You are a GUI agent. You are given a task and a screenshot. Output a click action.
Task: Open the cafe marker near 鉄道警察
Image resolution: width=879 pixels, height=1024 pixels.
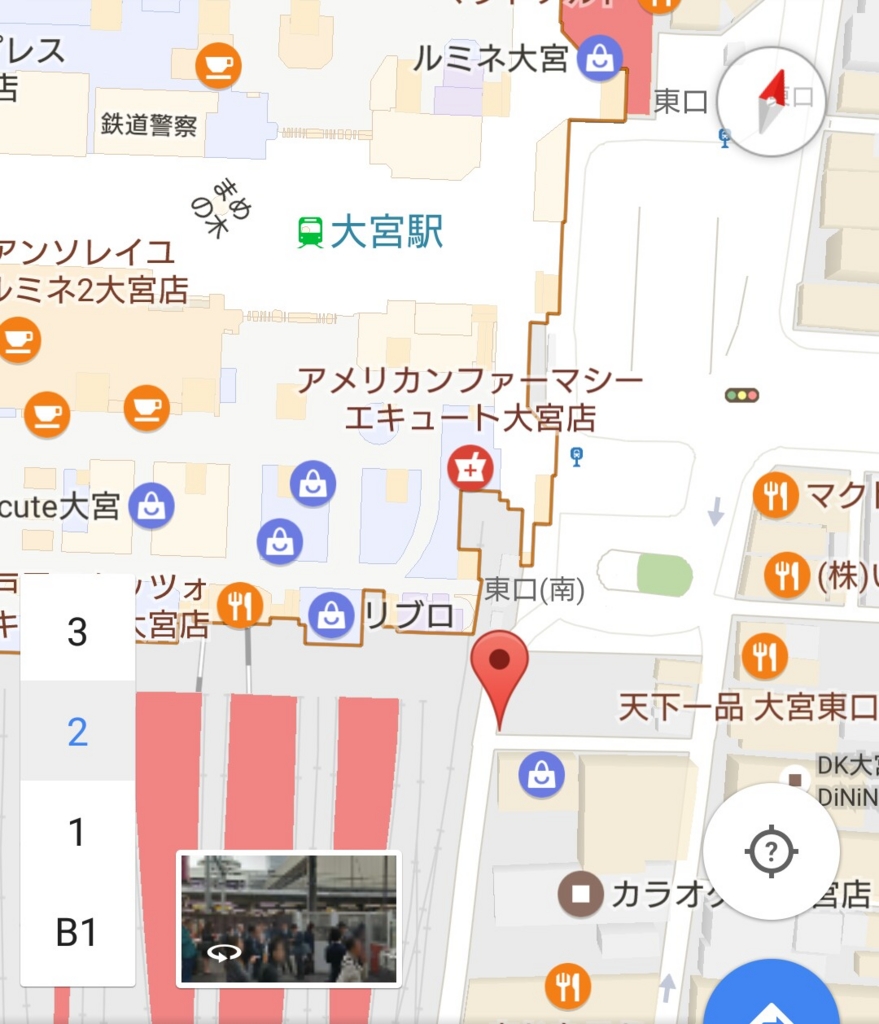[x=217, y=66]
